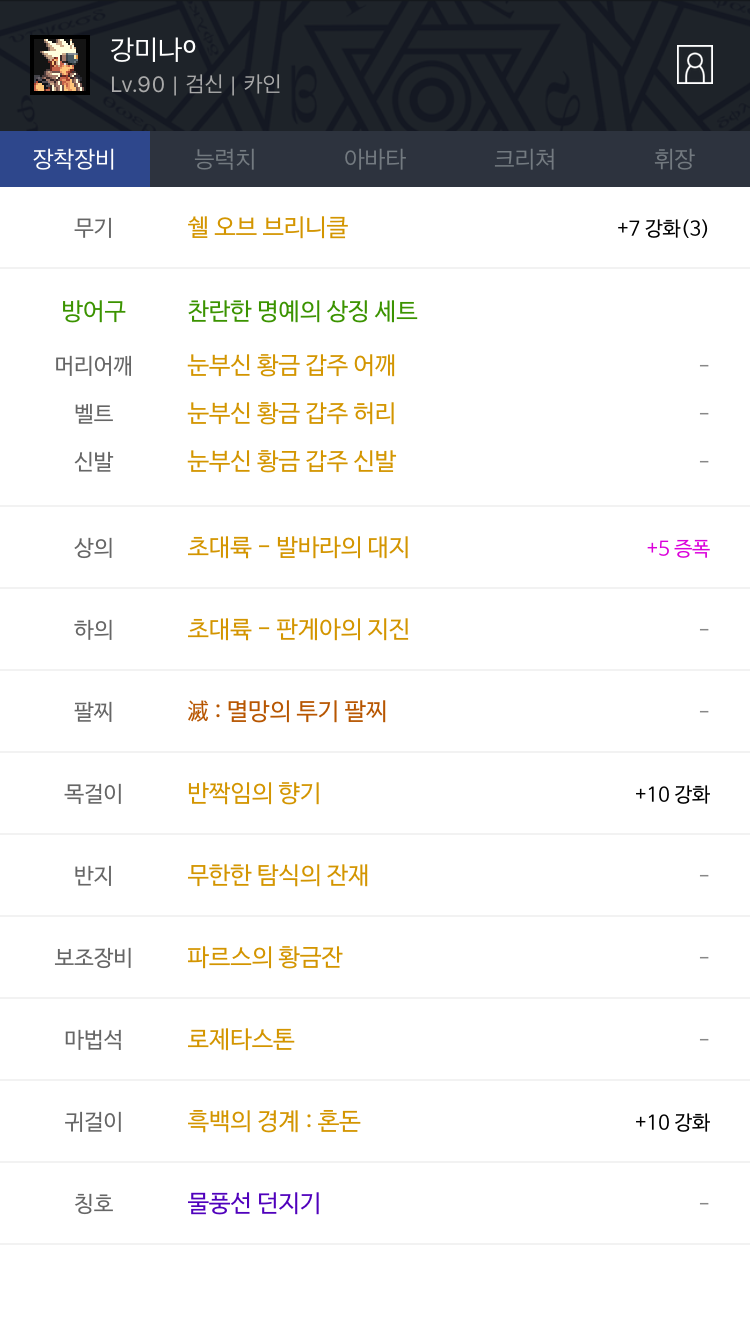View title 물풍선 던지기

point(254,1203)
